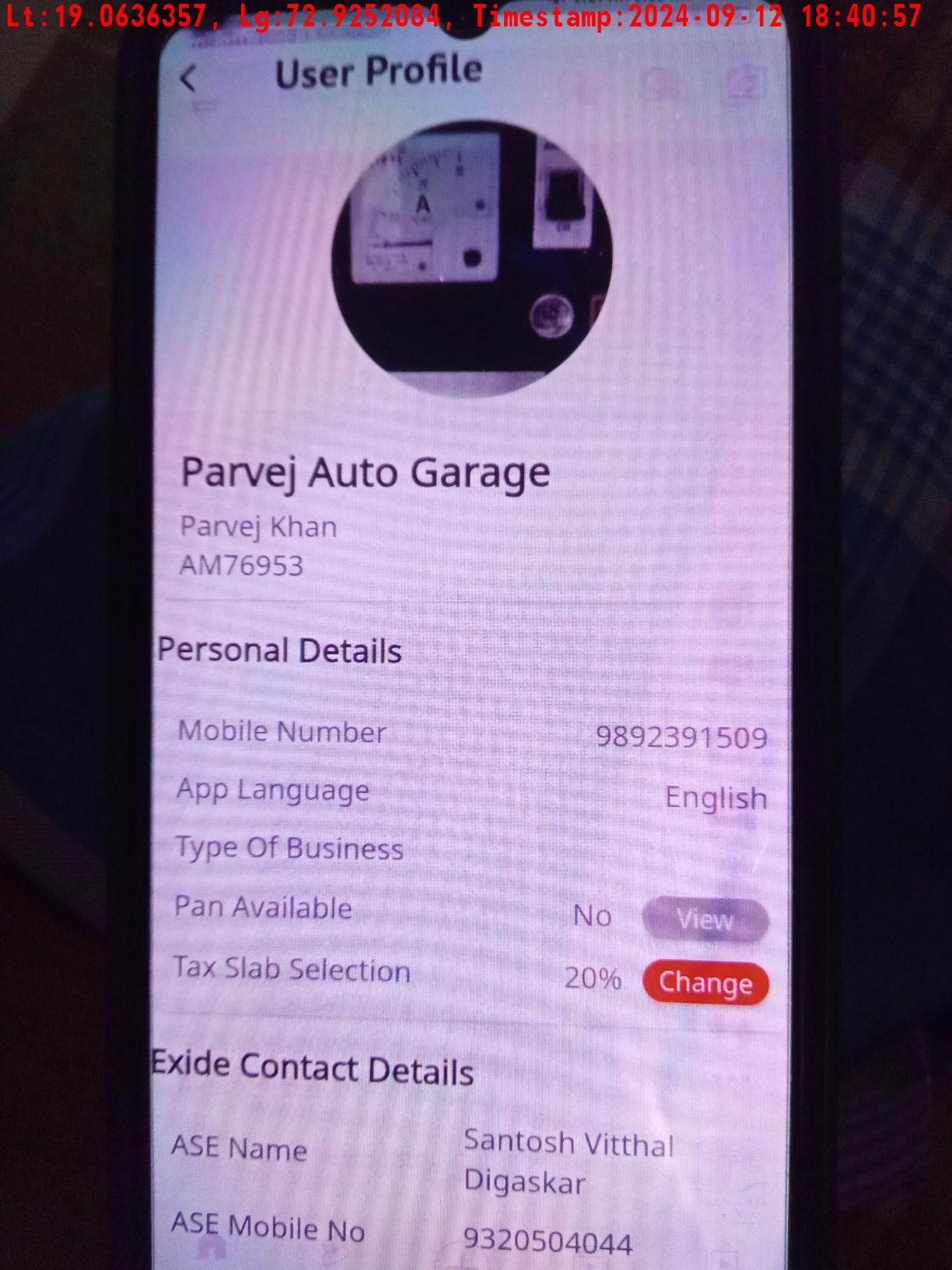
Task: View the Pan Available details
Action: (705, 920)
